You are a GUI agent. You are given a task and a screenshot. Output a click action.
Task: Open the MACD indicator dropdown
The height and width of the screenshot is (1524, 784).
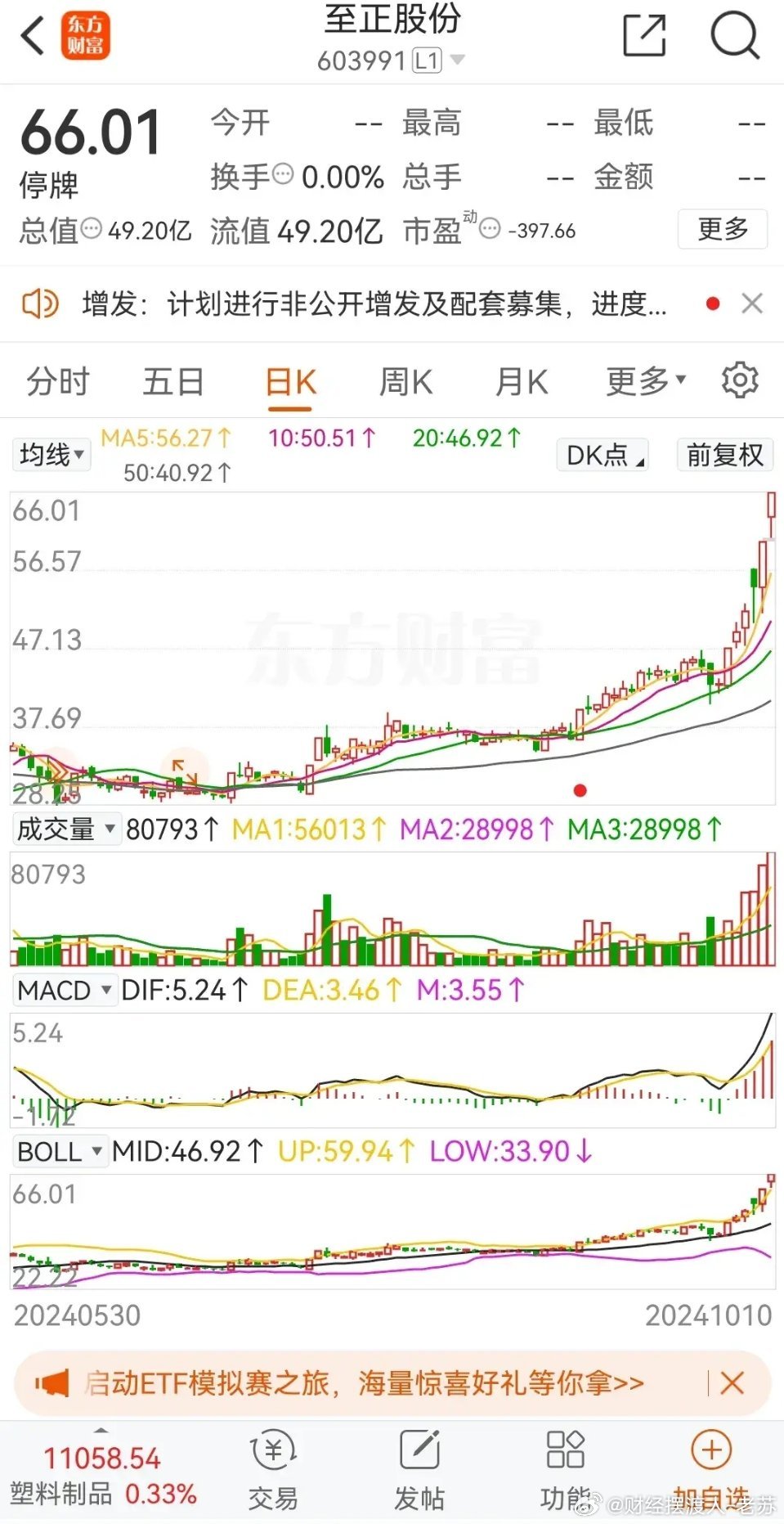pyautogui.click(x=64, y=990)
